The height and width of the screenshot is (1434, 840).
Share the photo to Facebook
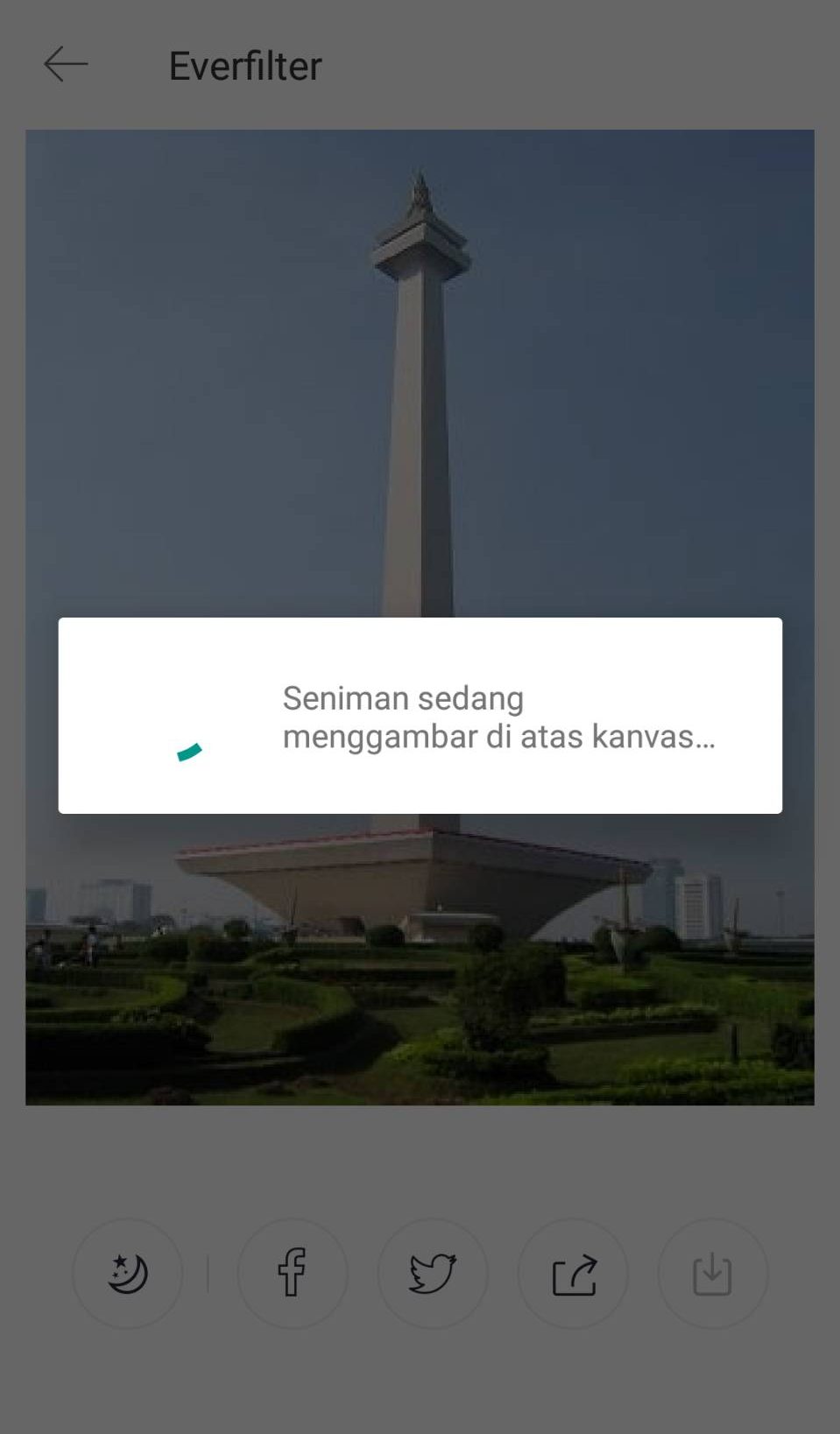tap(292, 1273)
